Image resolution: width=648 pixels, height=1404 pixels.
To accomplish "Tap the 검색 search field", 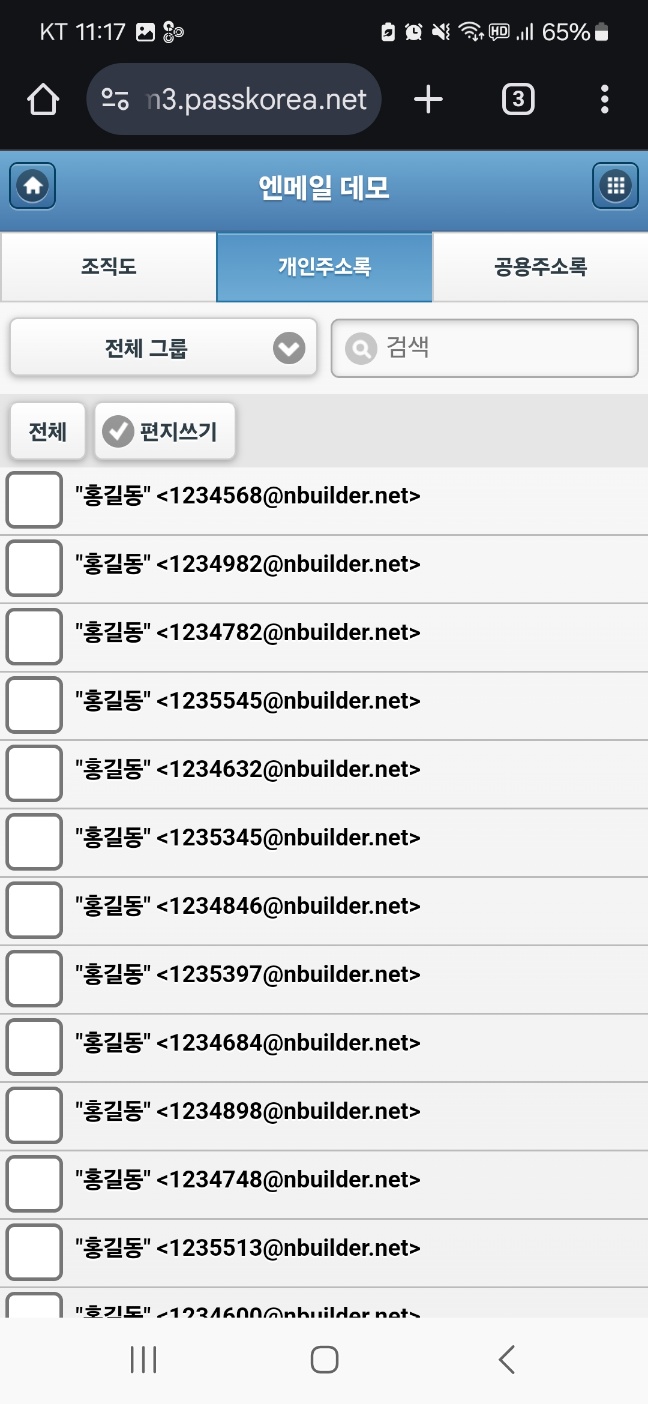I will tap(484, 348).
